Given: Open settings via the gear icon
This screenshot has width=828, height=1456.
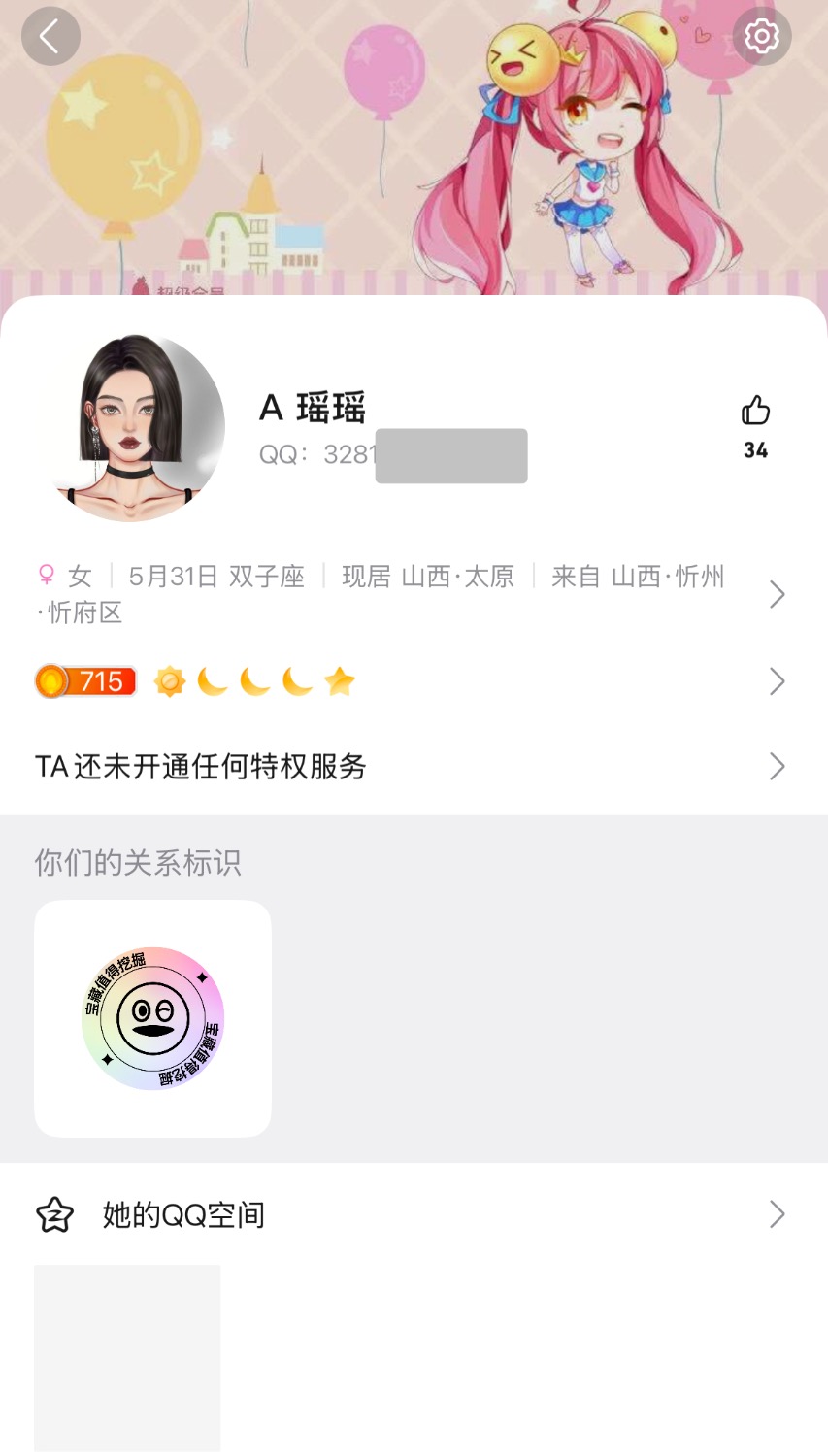Looking at the screenshot, I should [x=762, y=37].
